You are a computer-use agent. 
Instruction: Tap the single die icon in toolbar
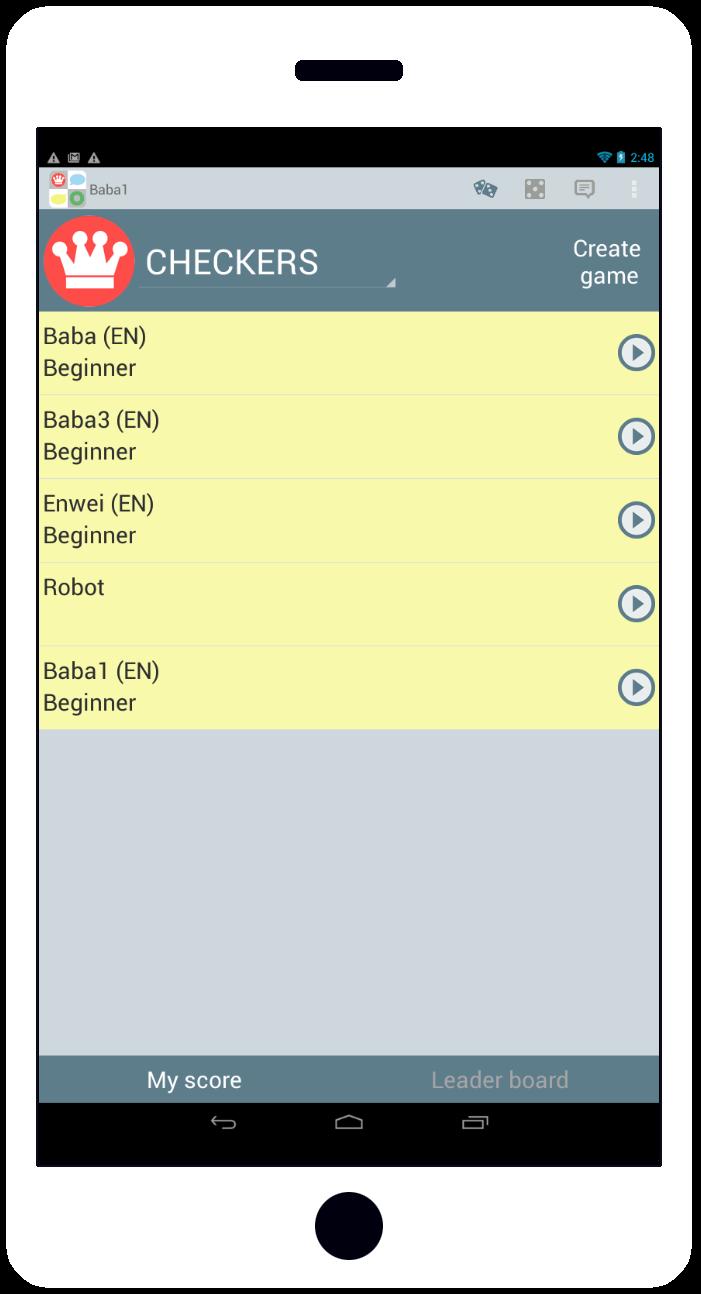tap(535, 189)
